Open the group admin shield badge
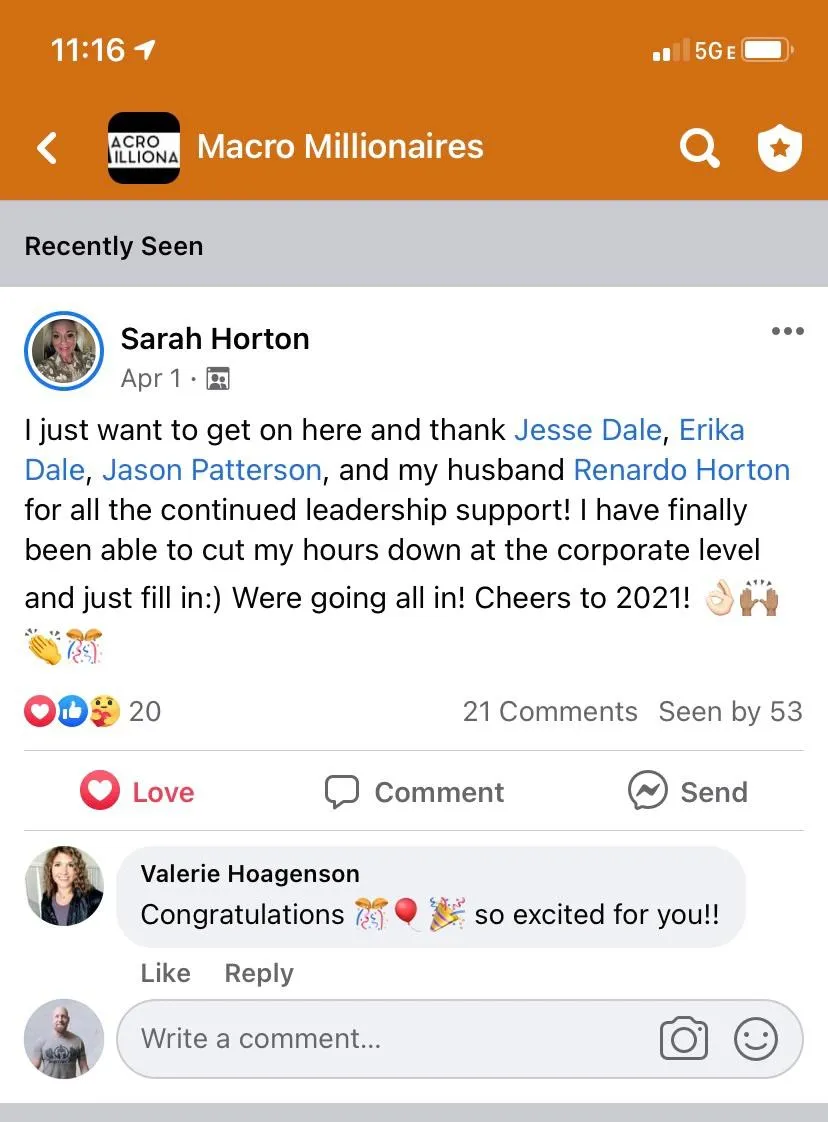 [x=779, y=149]
